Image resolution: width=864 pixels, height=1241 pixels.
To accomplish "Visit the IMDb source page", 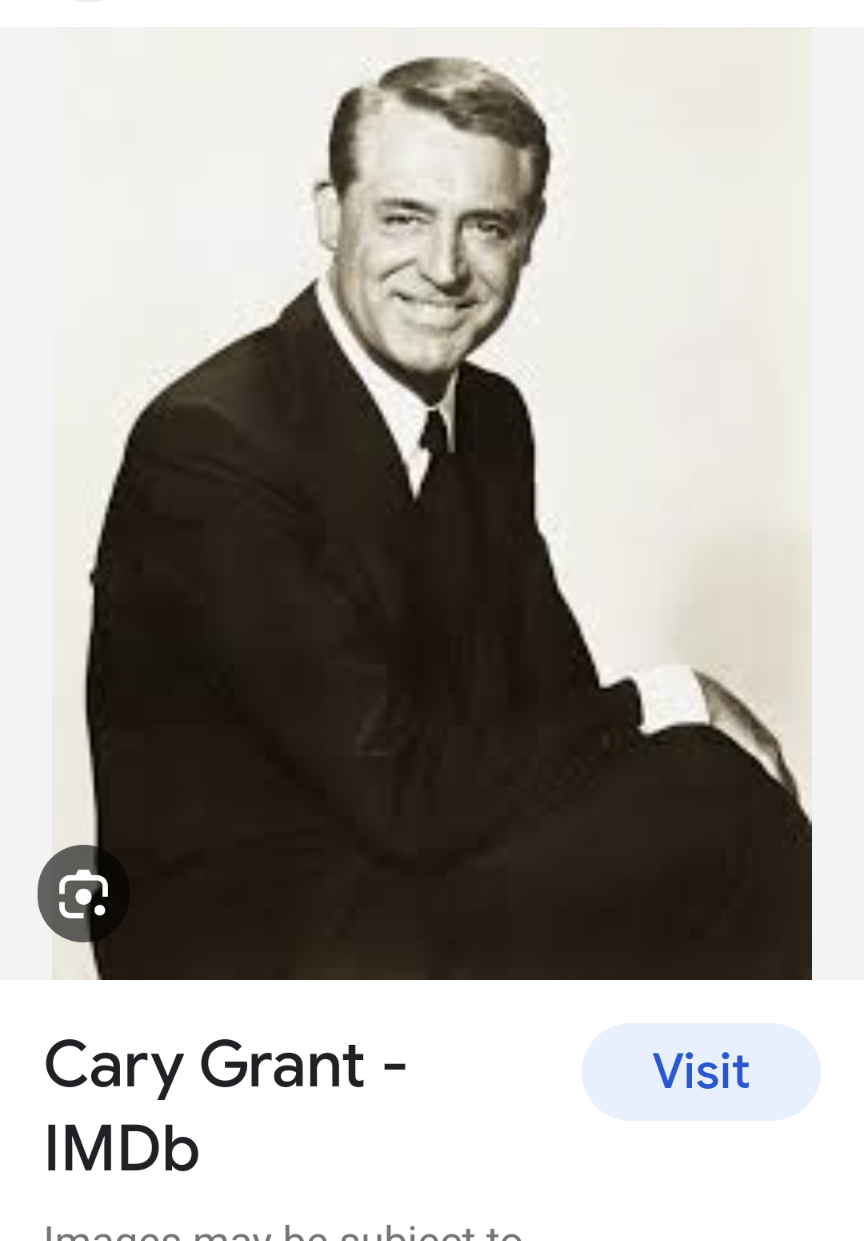I will (700, 1071).
